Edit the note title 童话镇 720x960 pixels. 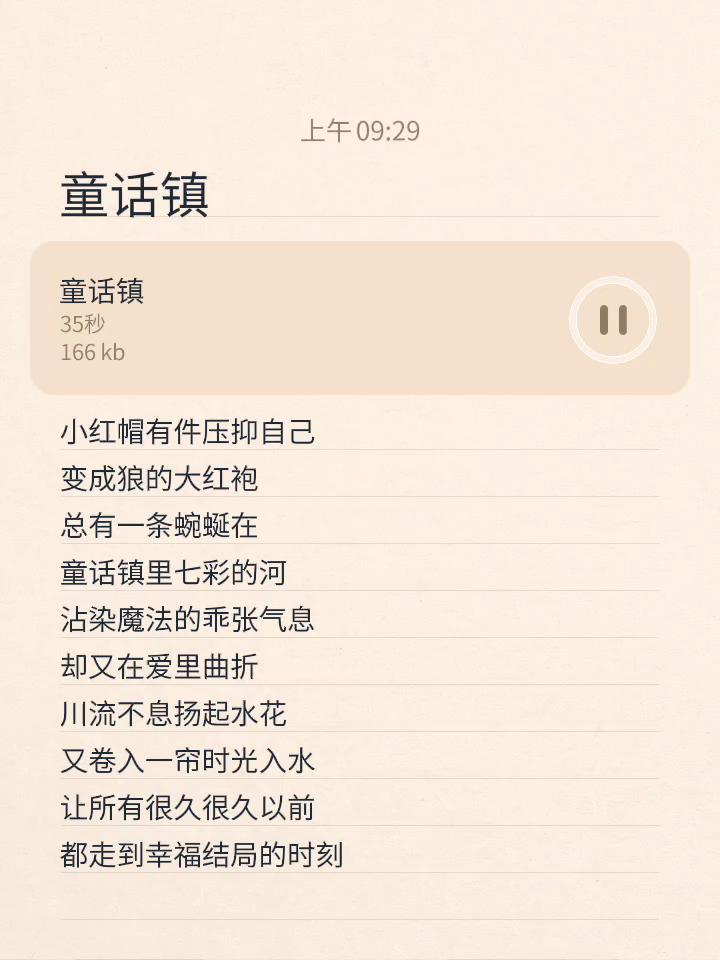(135, 194)
